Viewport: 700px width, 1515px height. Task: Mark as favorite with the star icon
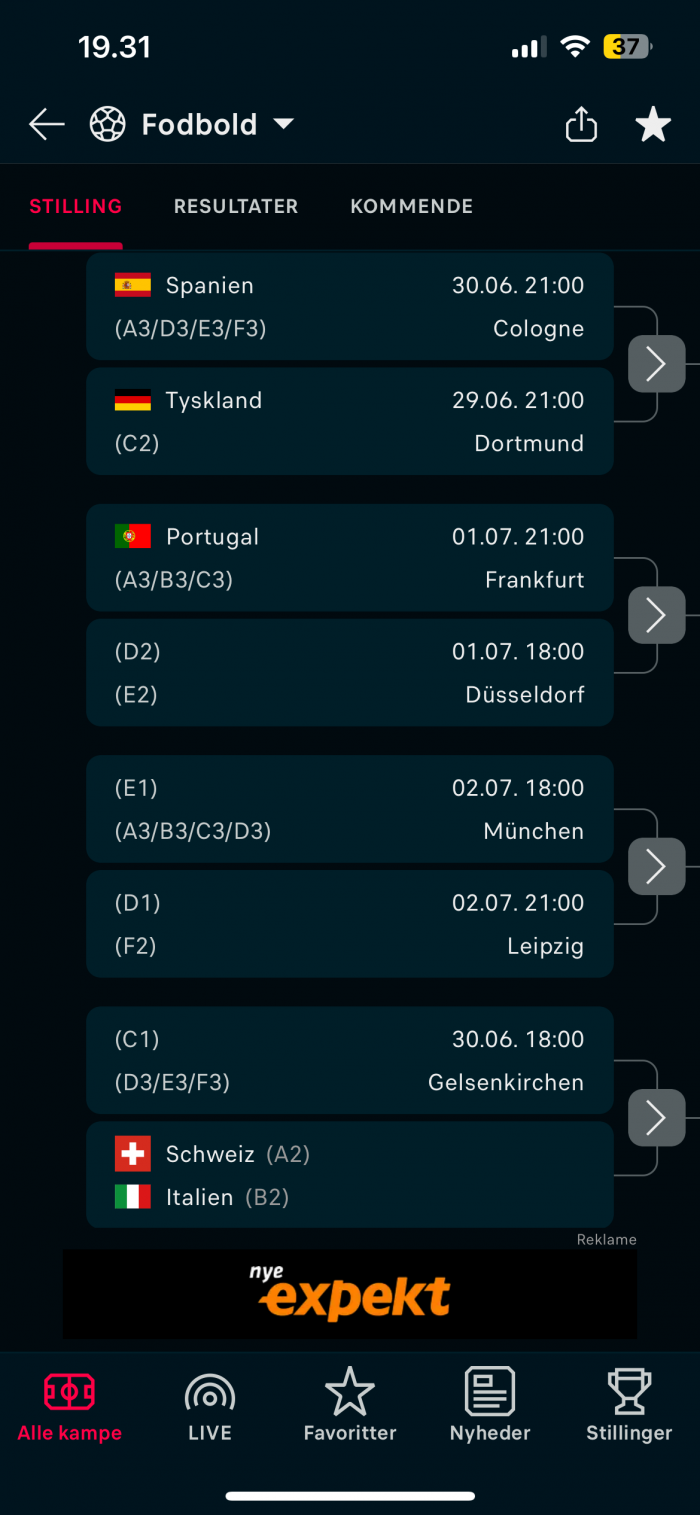(x=653, y=125)
